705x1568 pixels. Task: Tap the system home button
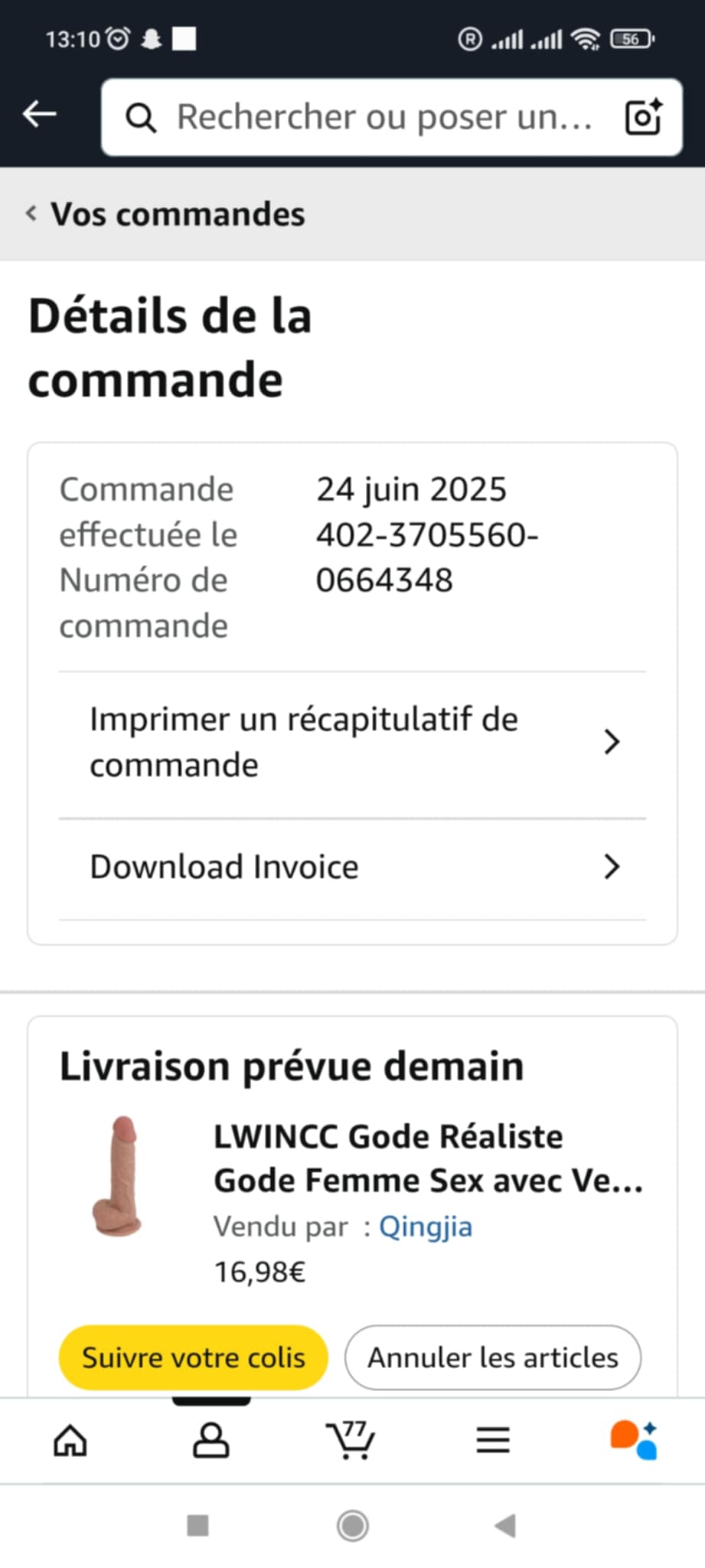[x=352, y=1526]
